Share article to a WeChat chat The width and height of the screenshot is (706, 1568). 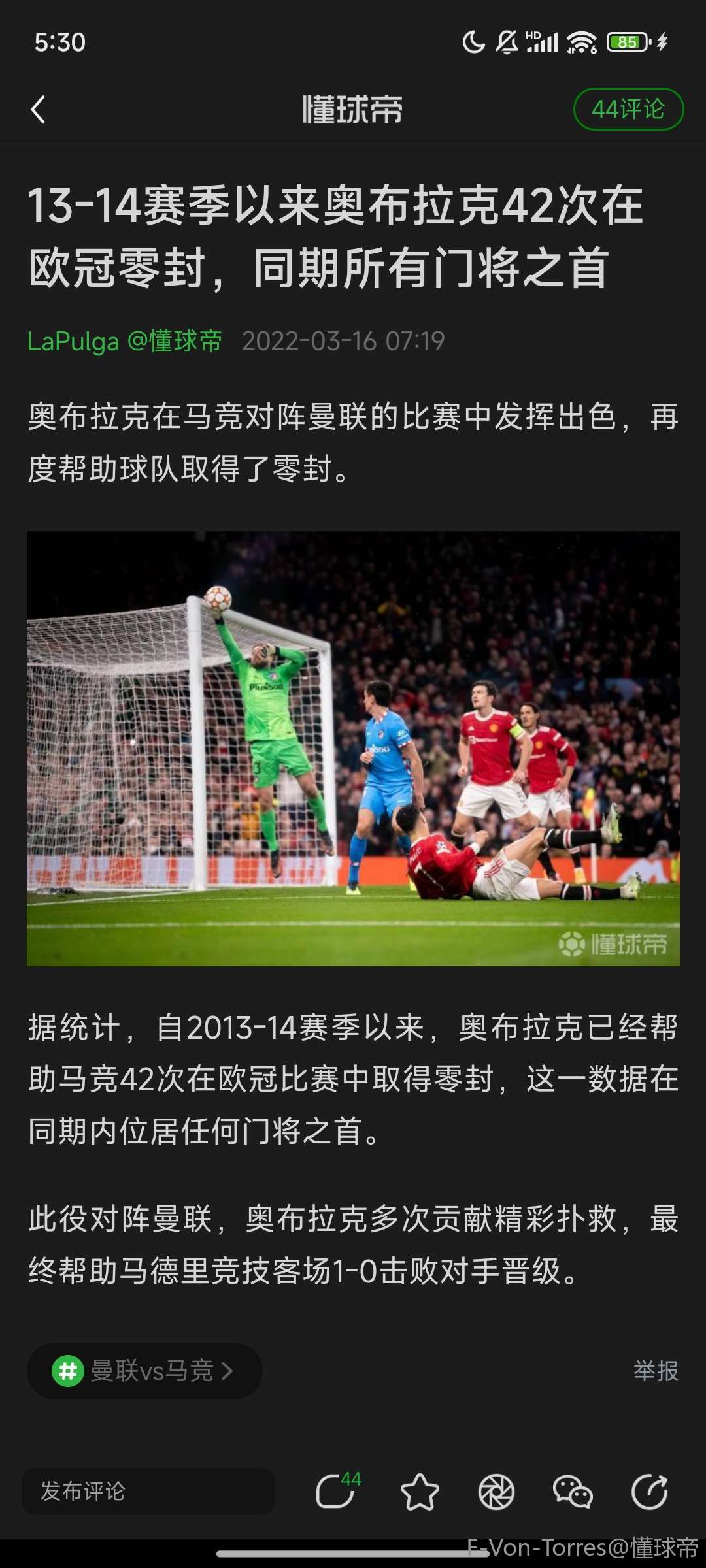[x=573, y=1492]
